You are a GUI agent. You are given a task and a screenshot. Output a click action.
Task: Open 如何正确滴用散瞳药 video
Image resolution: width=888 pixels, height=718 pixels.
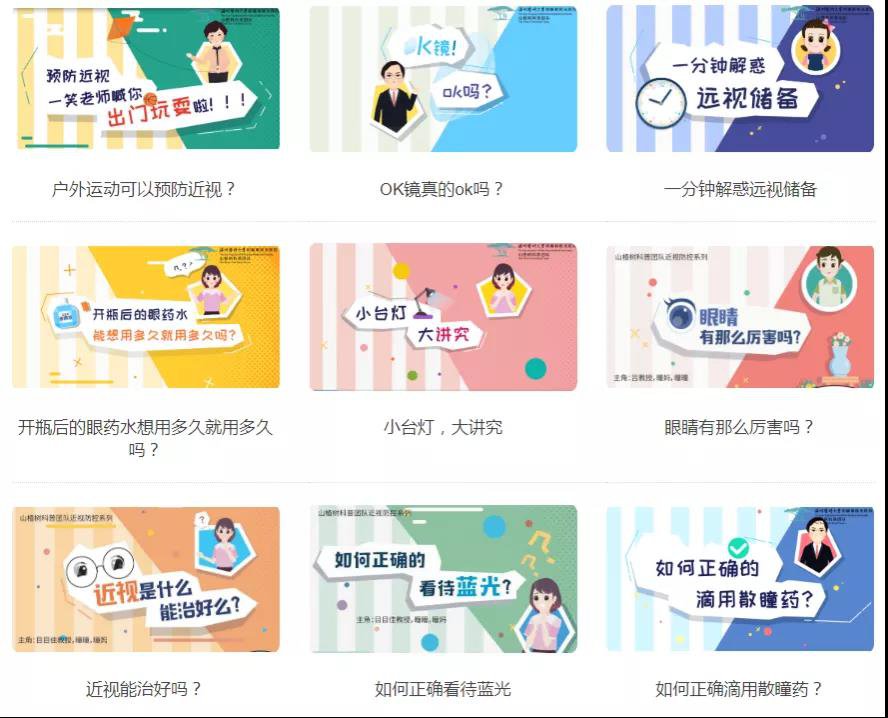(740, 579)
